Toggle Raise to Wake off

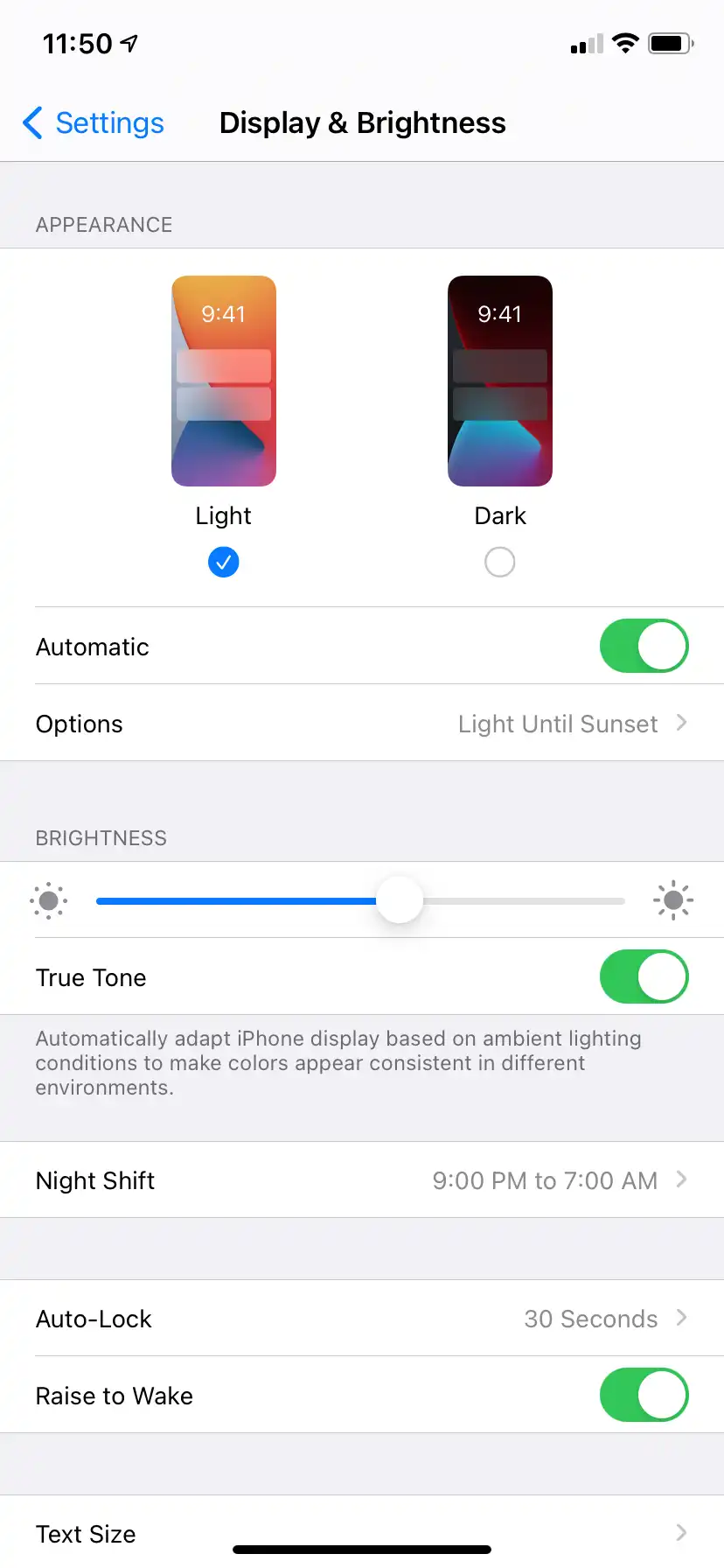[x=644, y=1396]
